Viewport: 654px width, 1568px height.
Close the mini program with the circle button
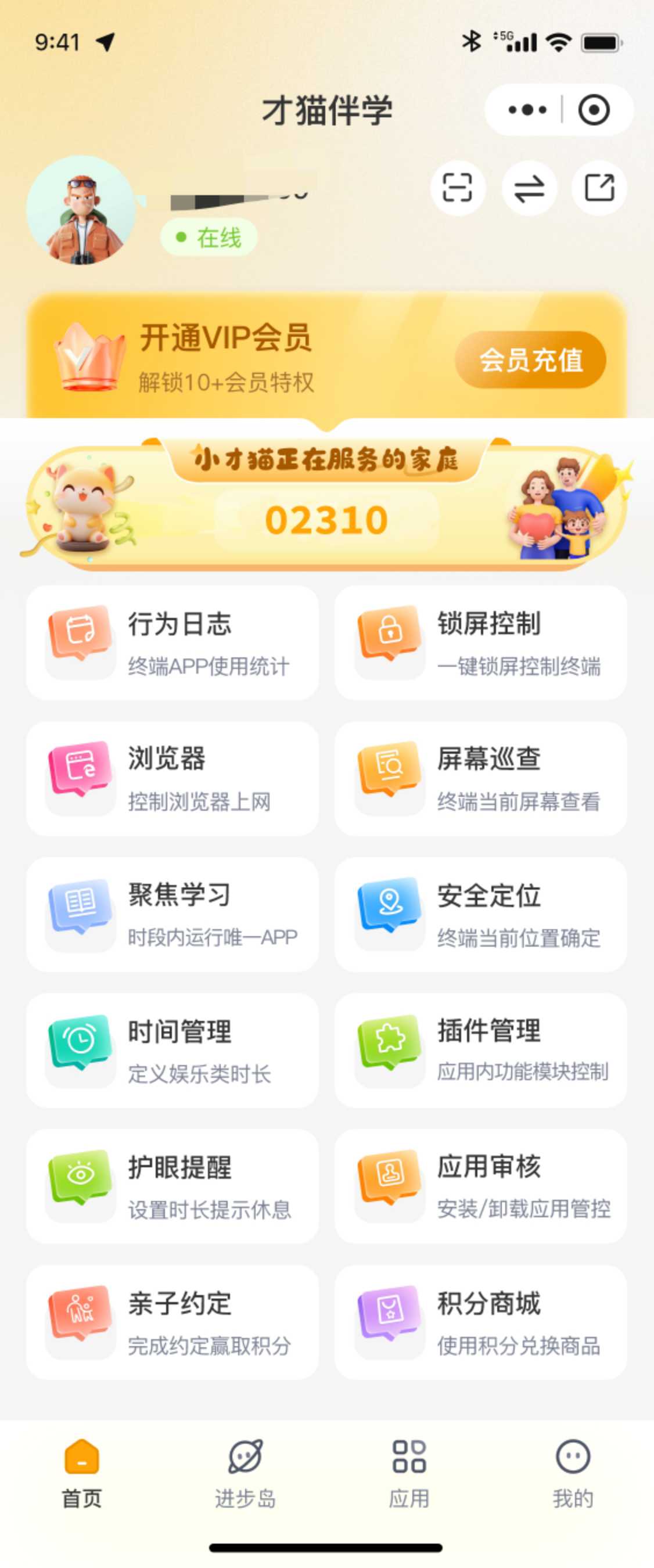point(594,110)
